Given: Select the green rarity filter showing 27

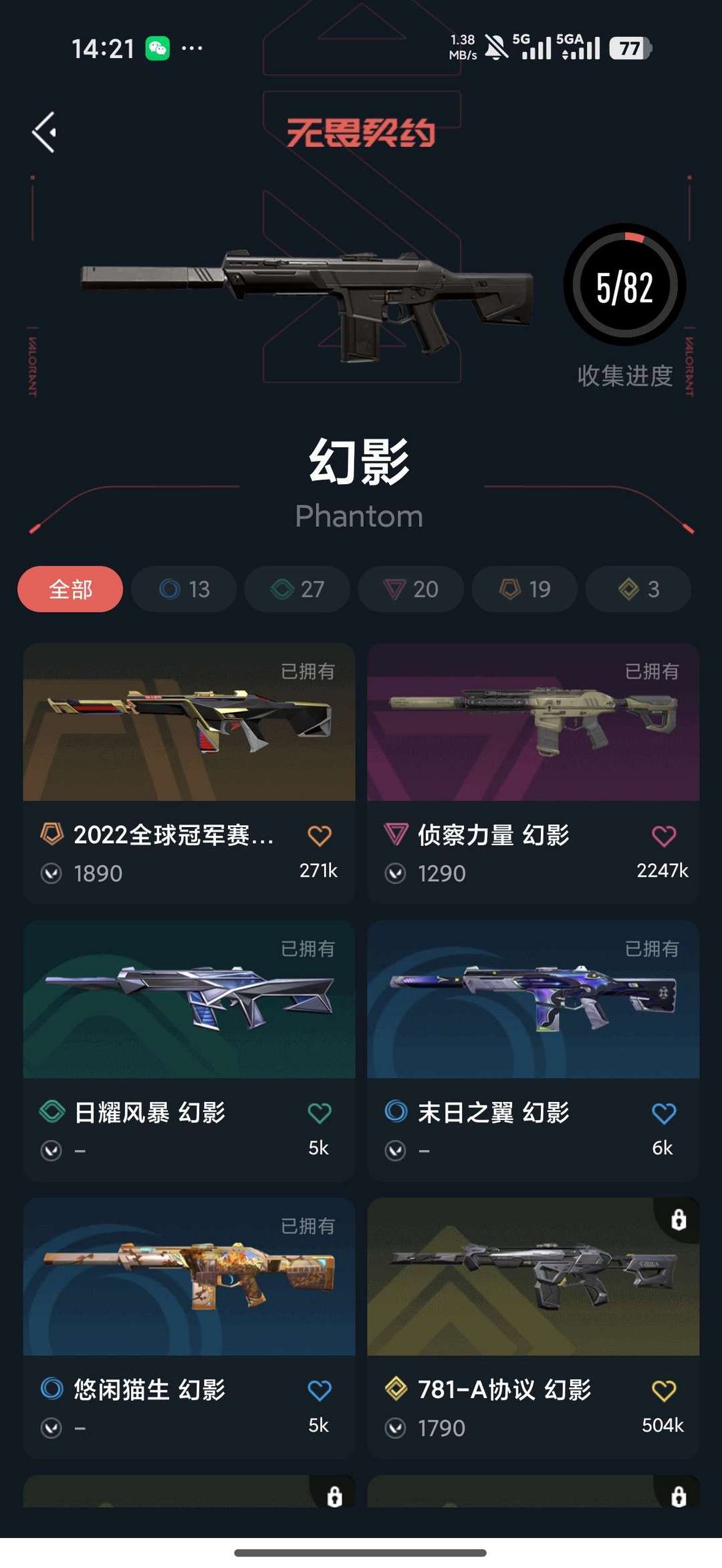Looking at the screenshot, I should tap(297, 588).
